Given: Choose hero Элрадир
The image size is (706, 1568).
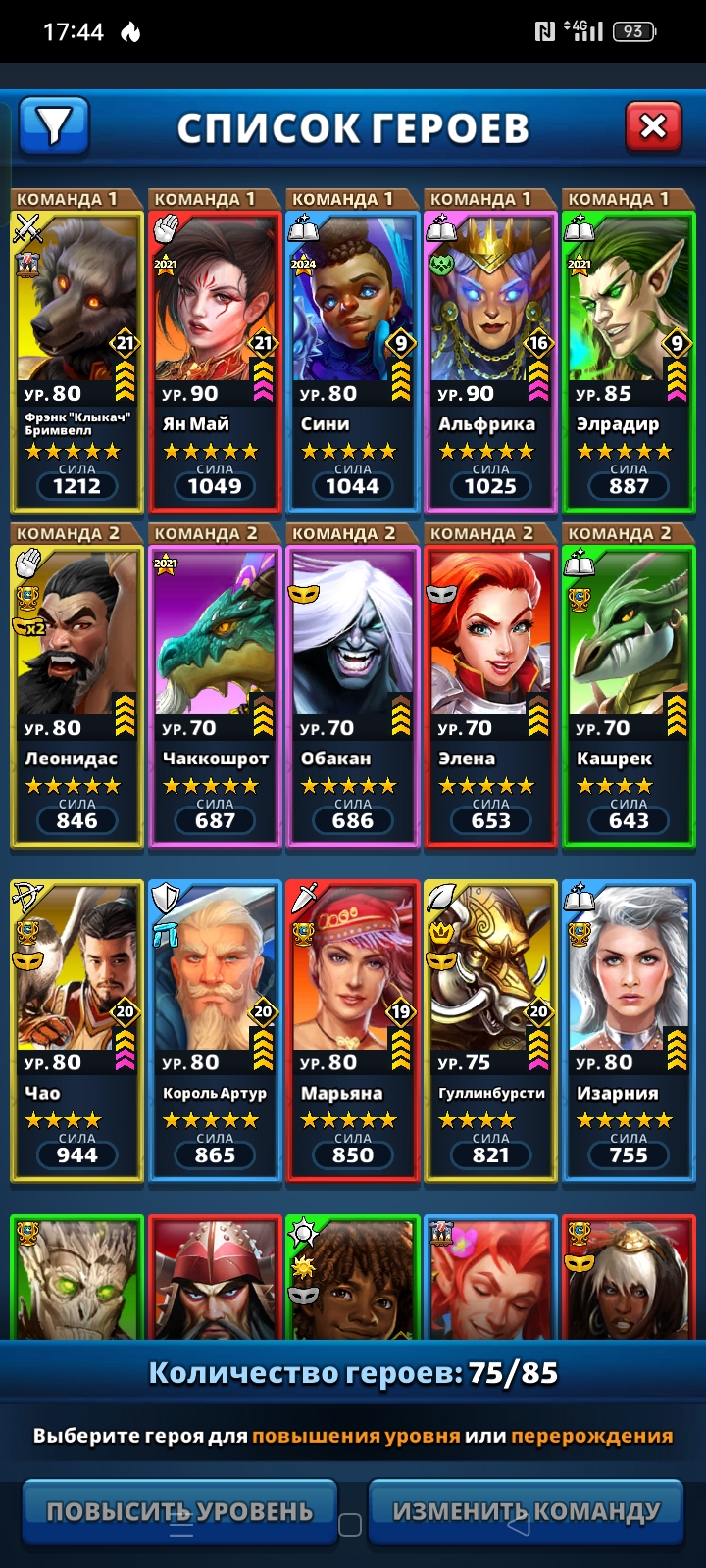Looking at the screenshot, I should click(x=629, y=353).
